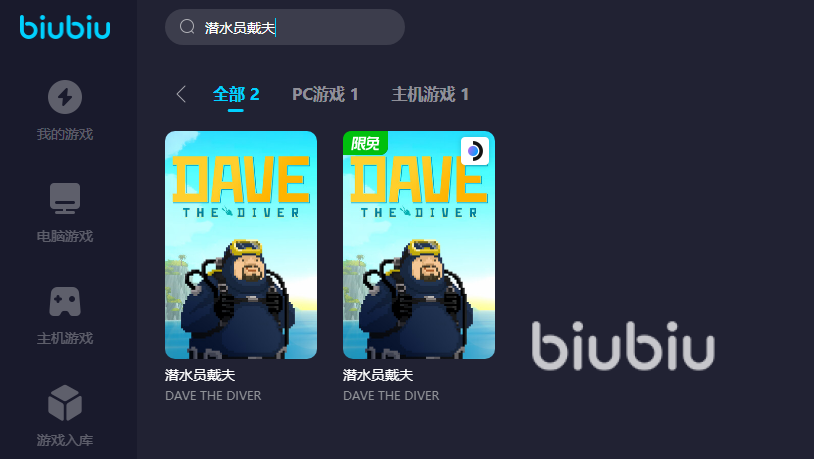Viewport: 814px width, 459px height.
Task: Open the 限免 Dave the Diver card
Action: [x=419, y=245]
